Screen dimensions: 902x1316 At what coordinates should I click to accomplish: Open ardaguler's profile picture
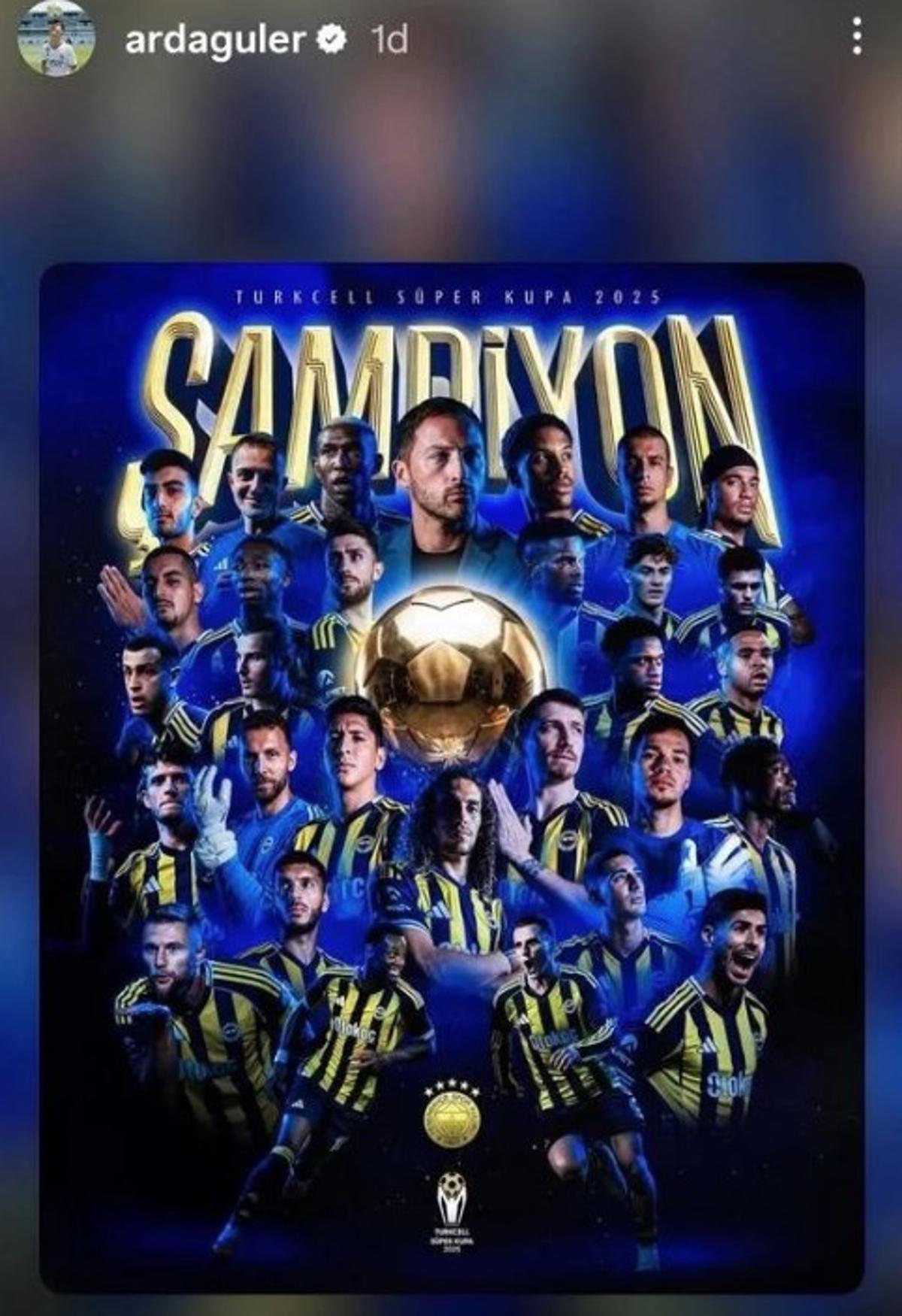57,39
